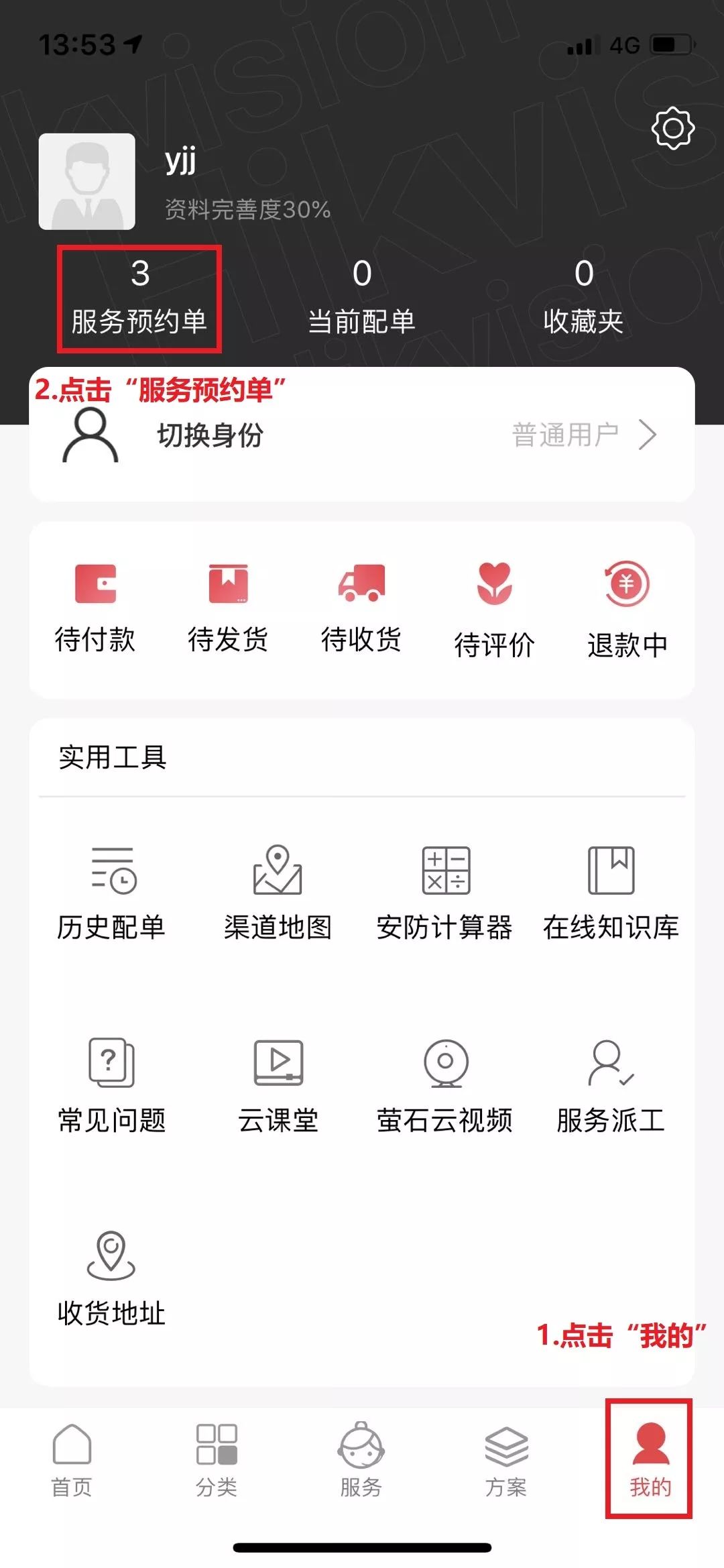
Task: Open 常见问题 FAQ
Action: pos(111,1085)
